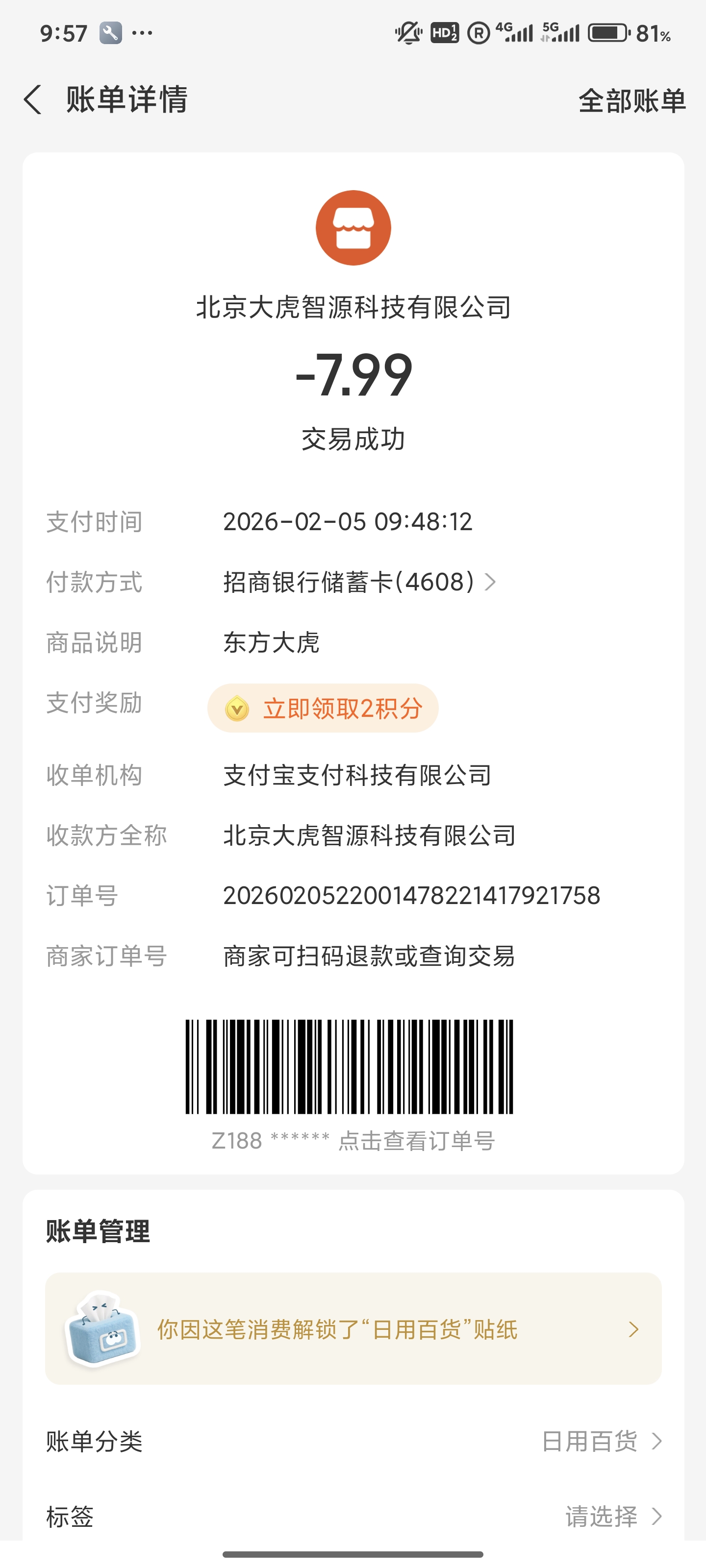This screenshot has height=1568, width=706.
Task: Open the 日用百货 sticker unlock banner
Action: point(353,1329)
